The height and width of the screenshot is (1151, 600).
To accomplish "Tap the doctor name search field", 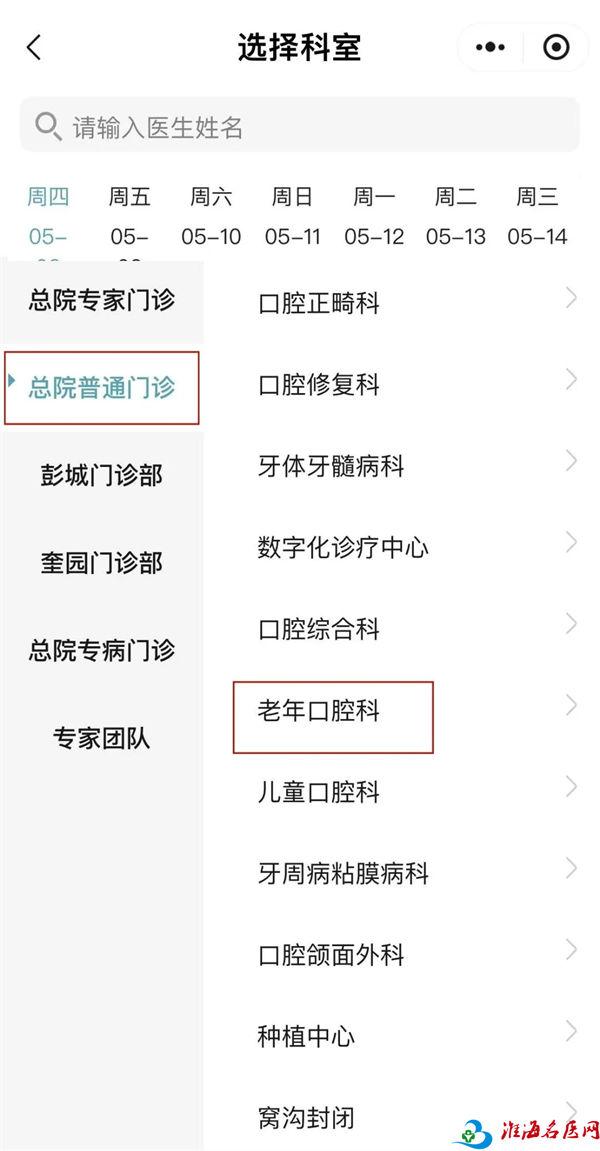I will [300, 126].
